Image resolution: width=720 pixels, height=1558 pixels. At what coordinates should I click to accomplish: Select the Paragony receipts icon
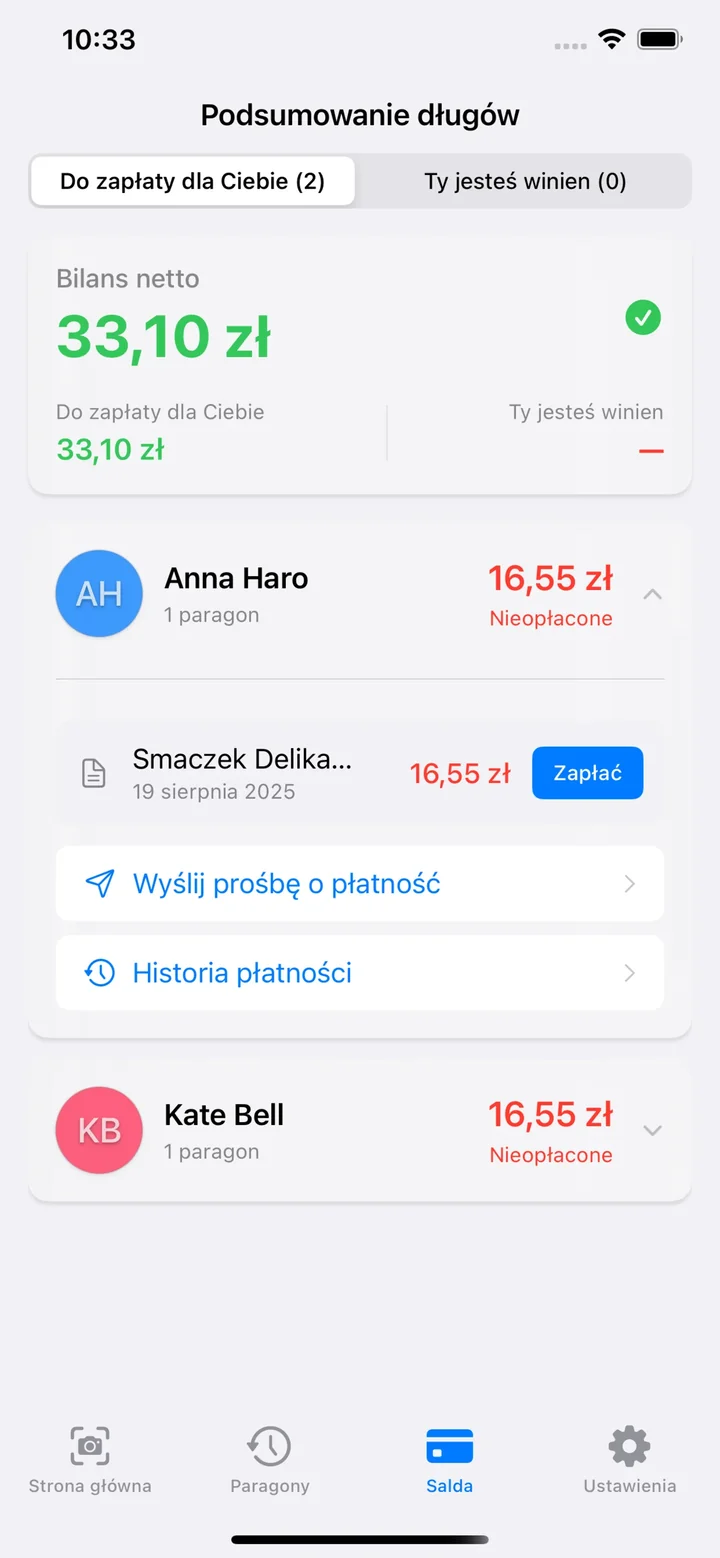pos(269,1446)
